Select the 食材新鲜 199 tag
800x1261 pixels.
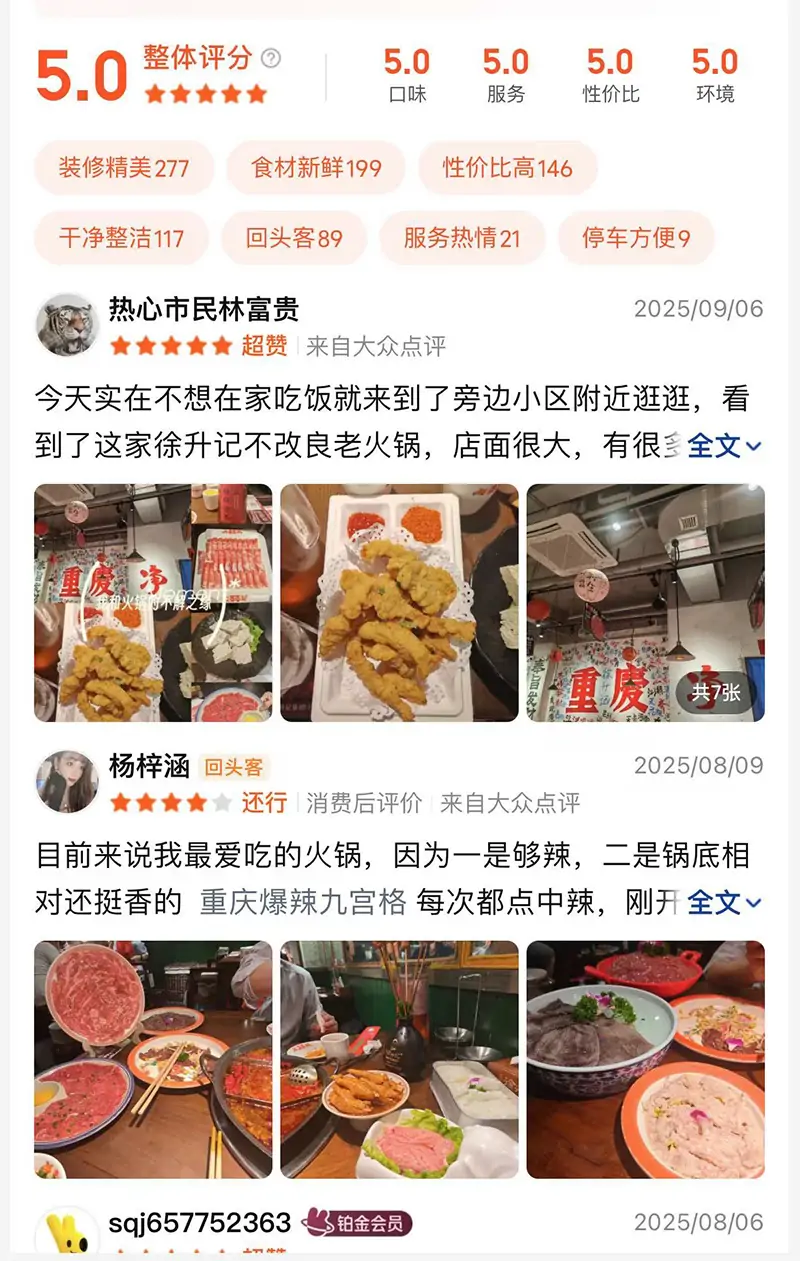(316, 167)
